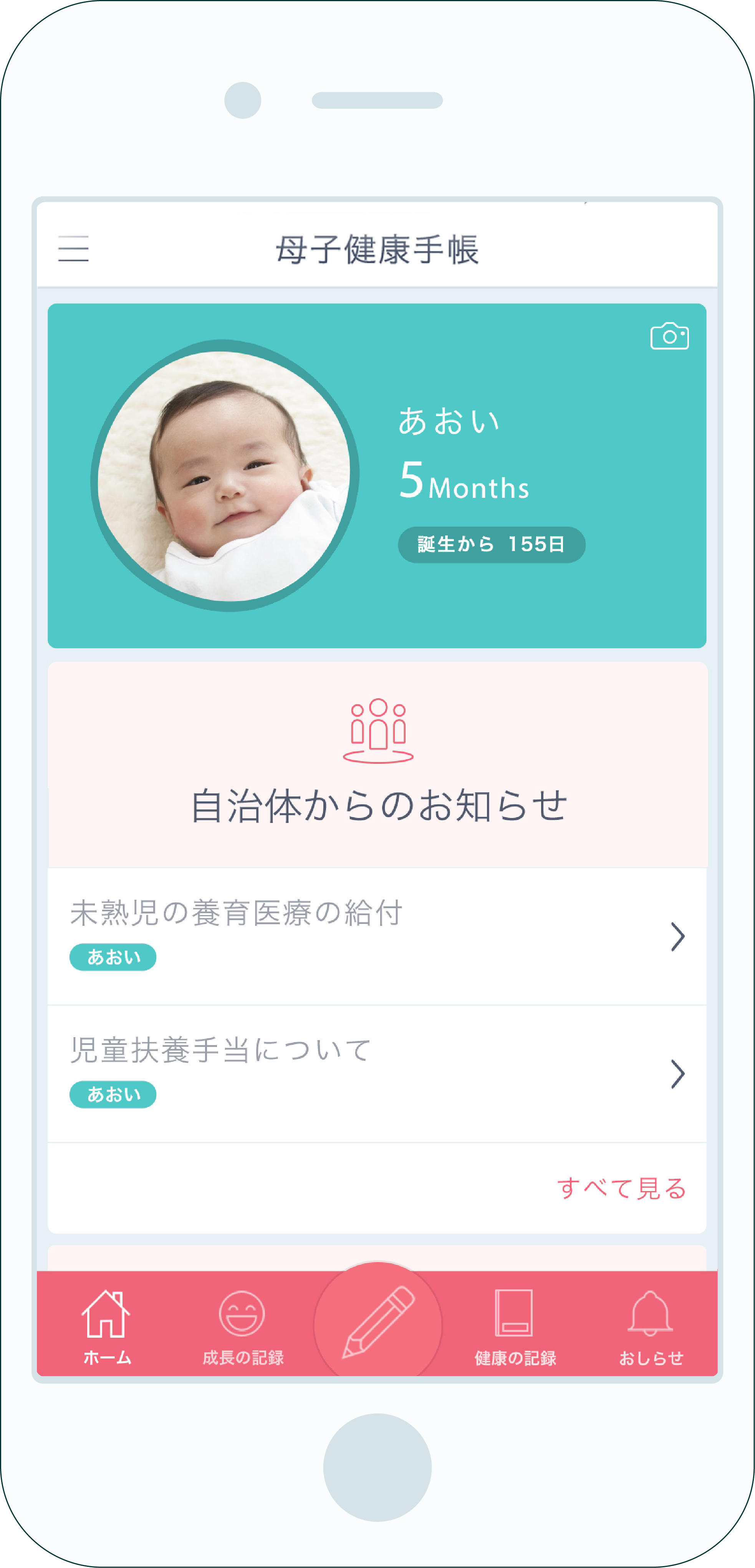Open baby あおい's profile photo
The height and width of the screenshot is (1568, 755).
coord(225,476)
